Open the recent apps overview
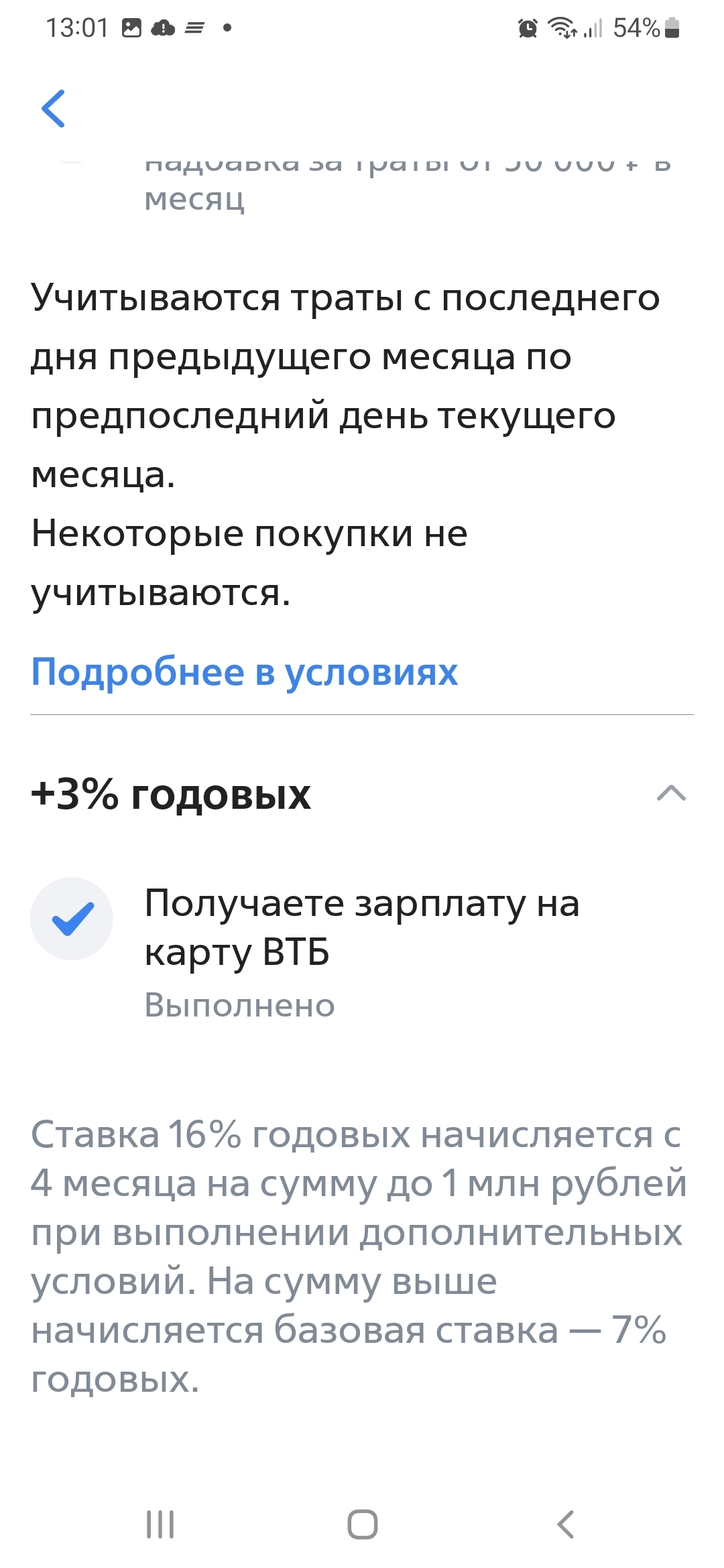The height and width of the screenshot is (1568, 724). coord(160,1524)
